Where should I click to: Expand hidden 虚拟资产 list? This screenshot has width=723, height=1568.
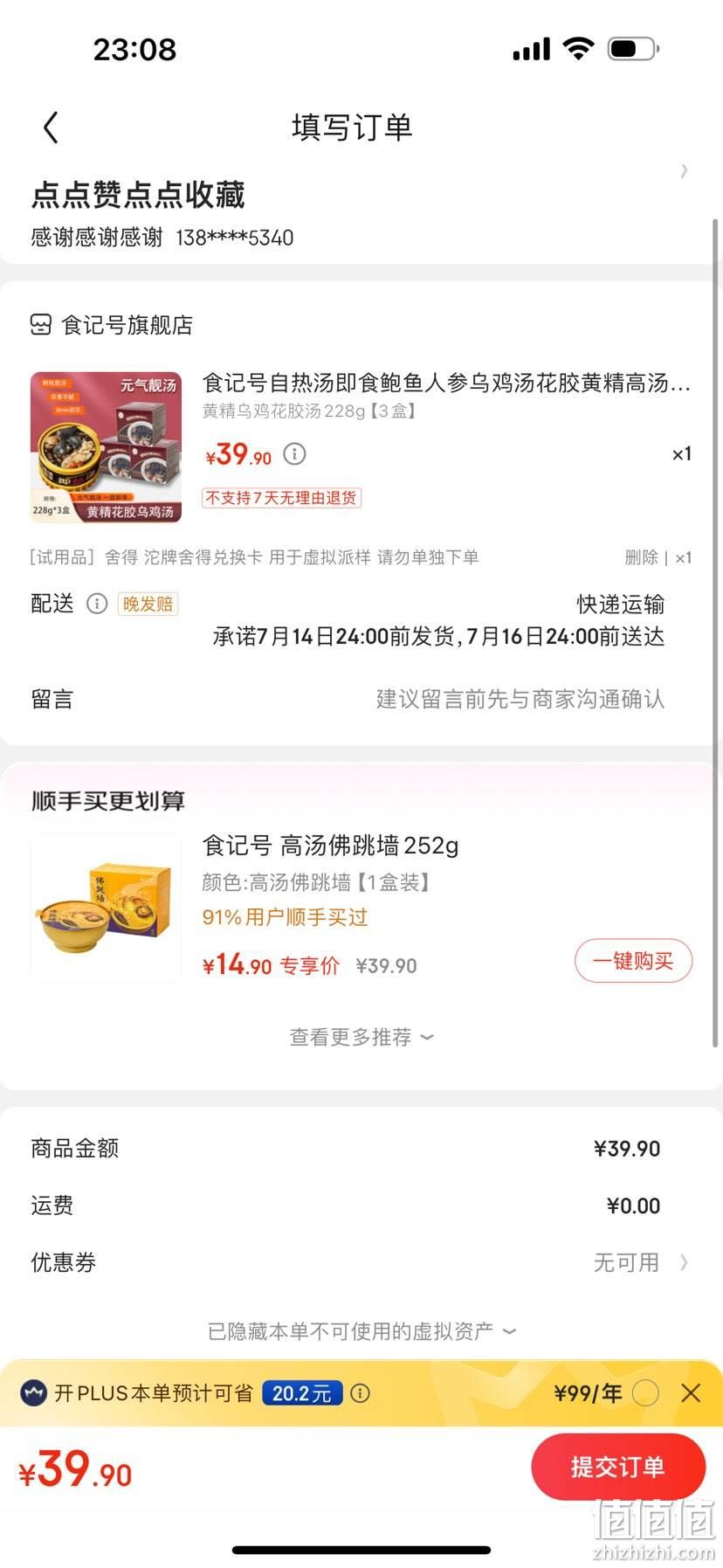coord(361,1331)
